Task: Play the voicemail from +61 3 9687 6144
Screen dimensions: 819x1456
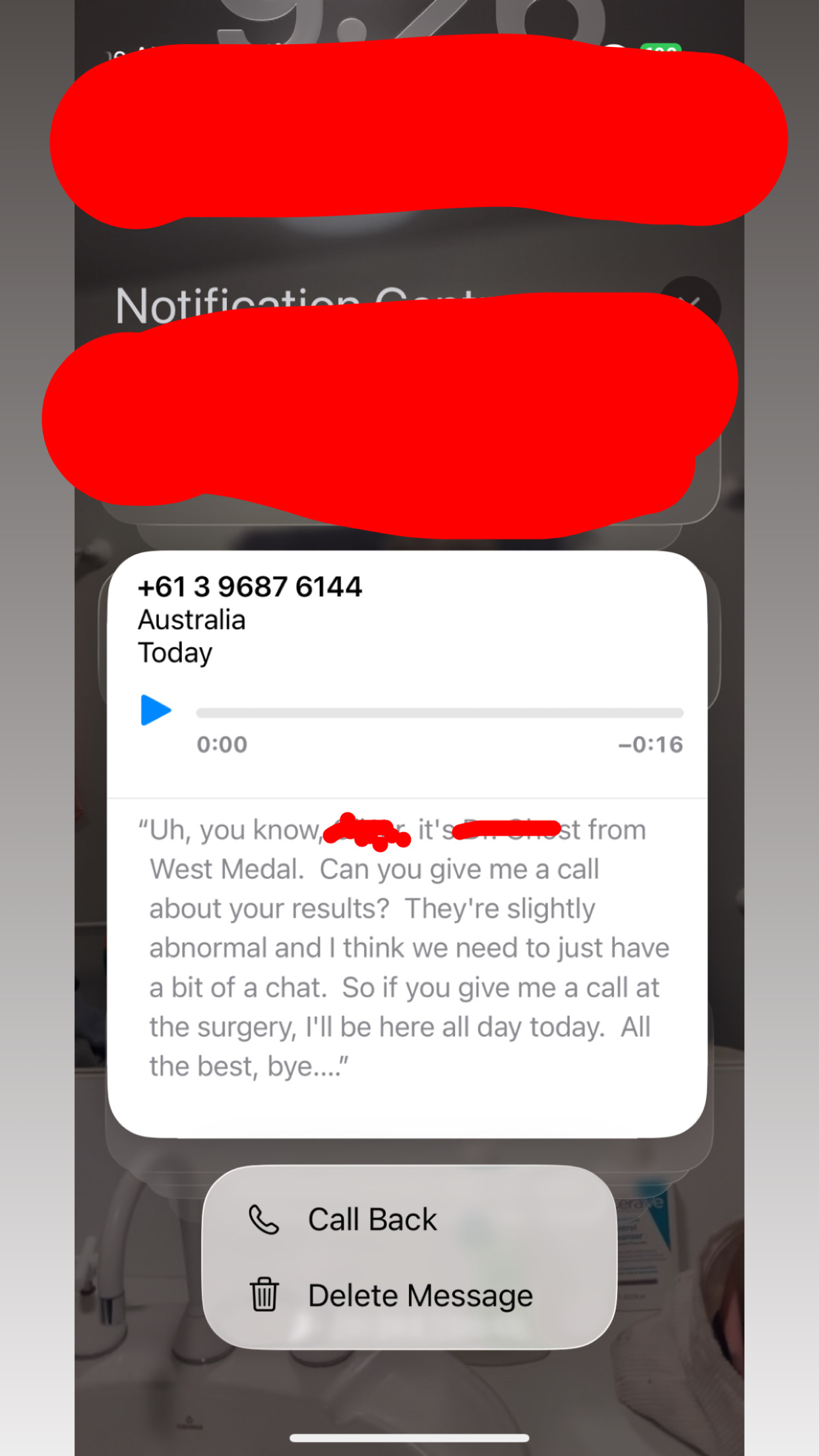Action: click(x=156, y=710)
